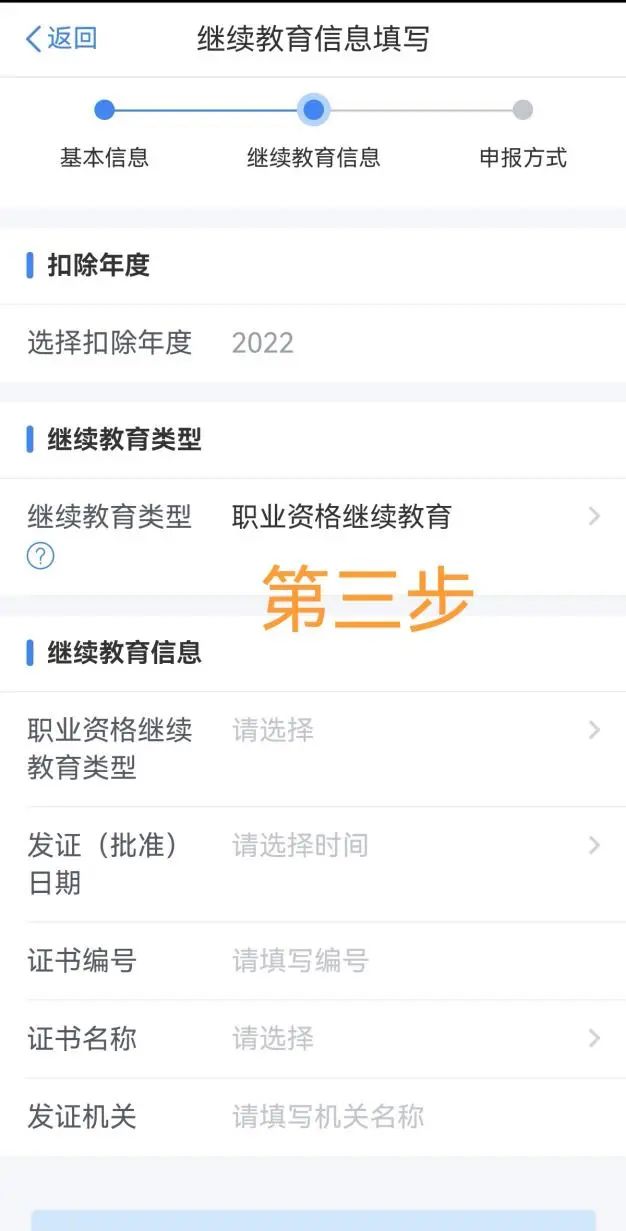Choose the 发证（批准）日期 date

pyautogui.click(x=412, y=846)
